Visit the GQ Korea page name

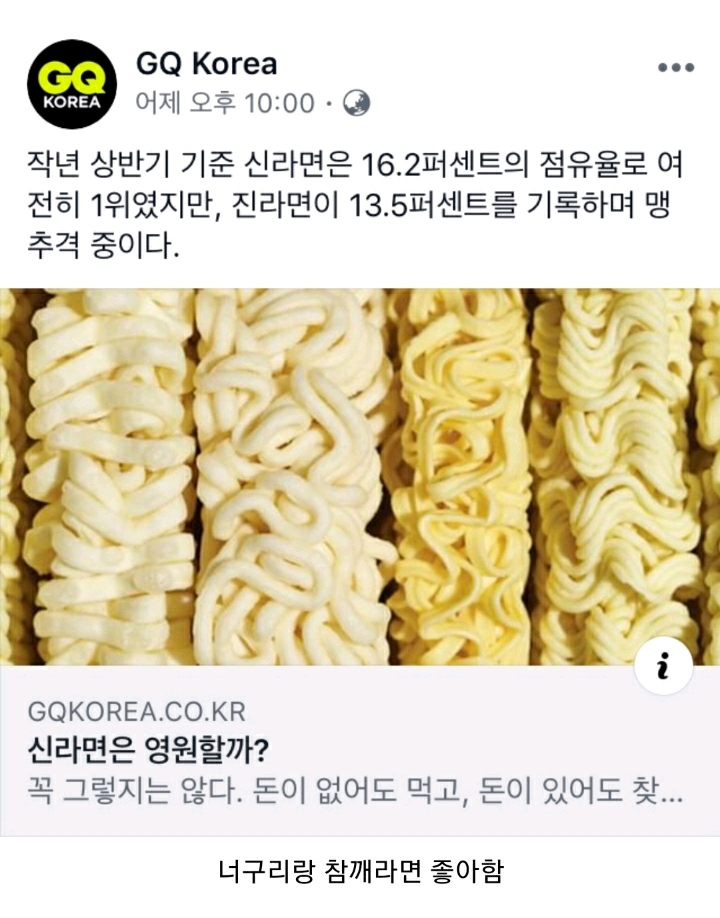[206, 64]
